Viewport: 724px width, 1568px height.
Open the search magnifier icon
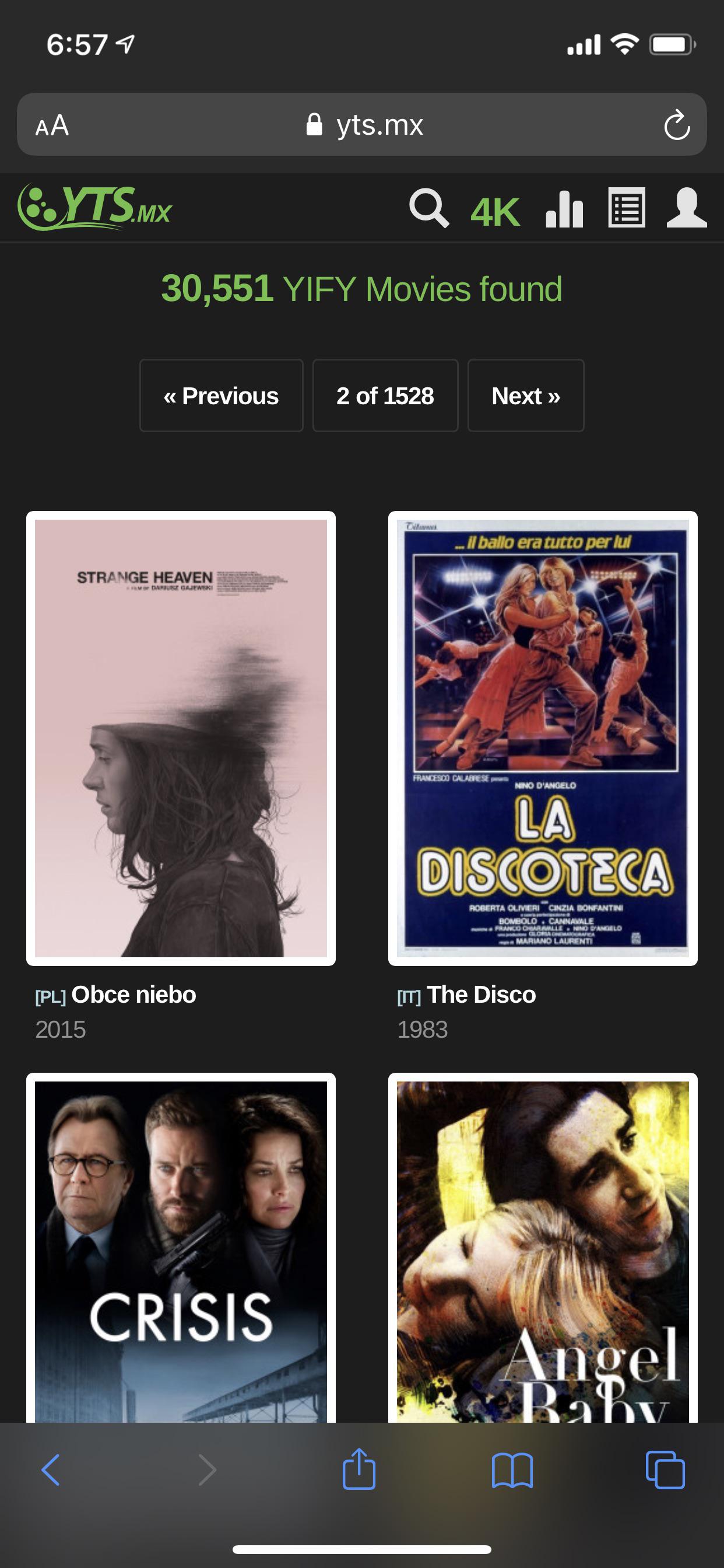pos(429,209)
